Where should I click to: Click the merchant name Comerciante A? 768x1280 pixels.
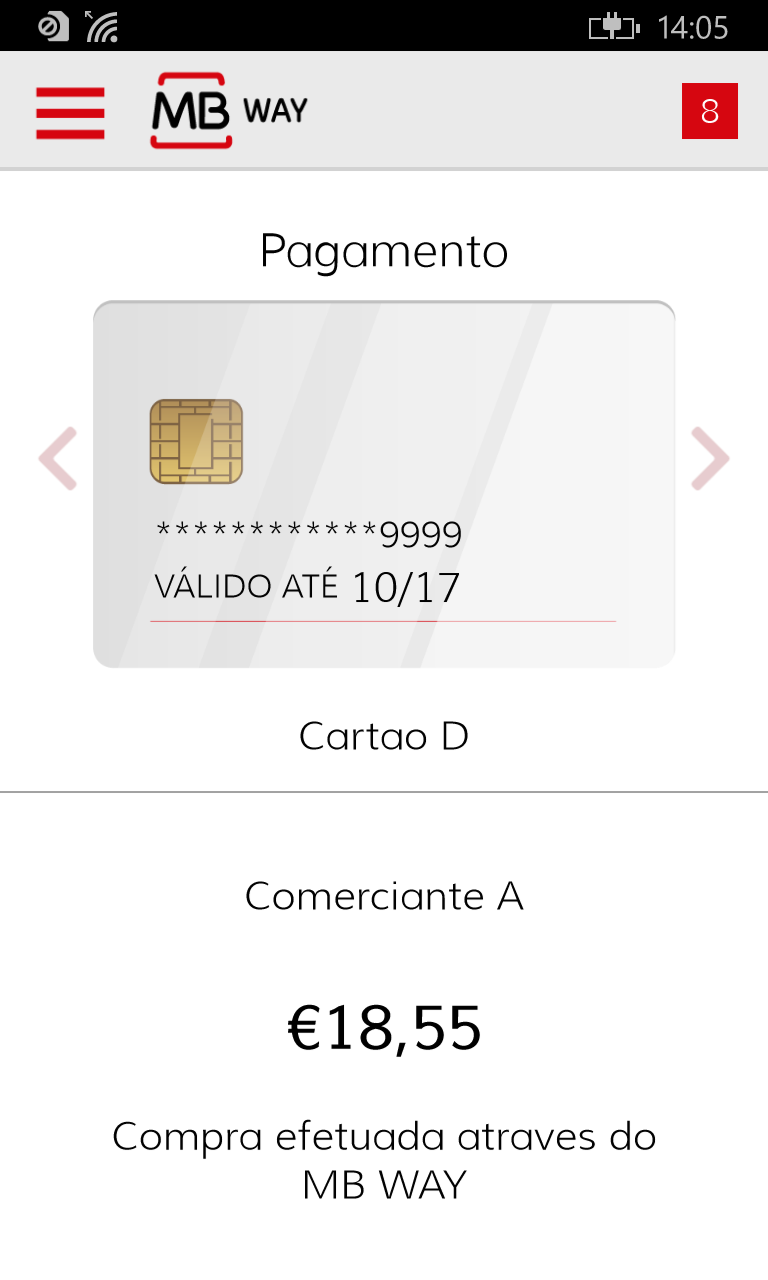click(x=383, y=897)
